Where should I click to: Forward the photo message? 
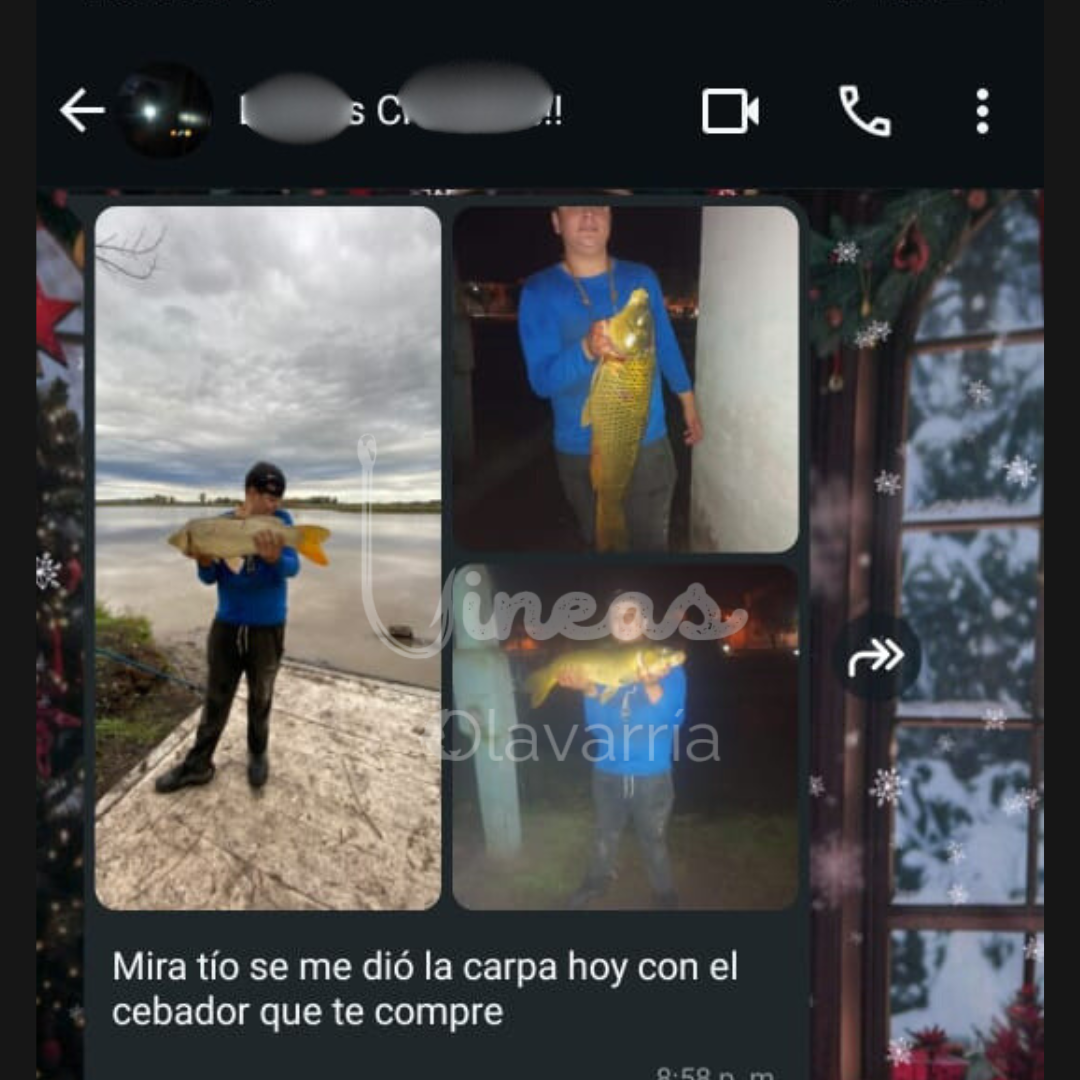(x=877, y=657)
